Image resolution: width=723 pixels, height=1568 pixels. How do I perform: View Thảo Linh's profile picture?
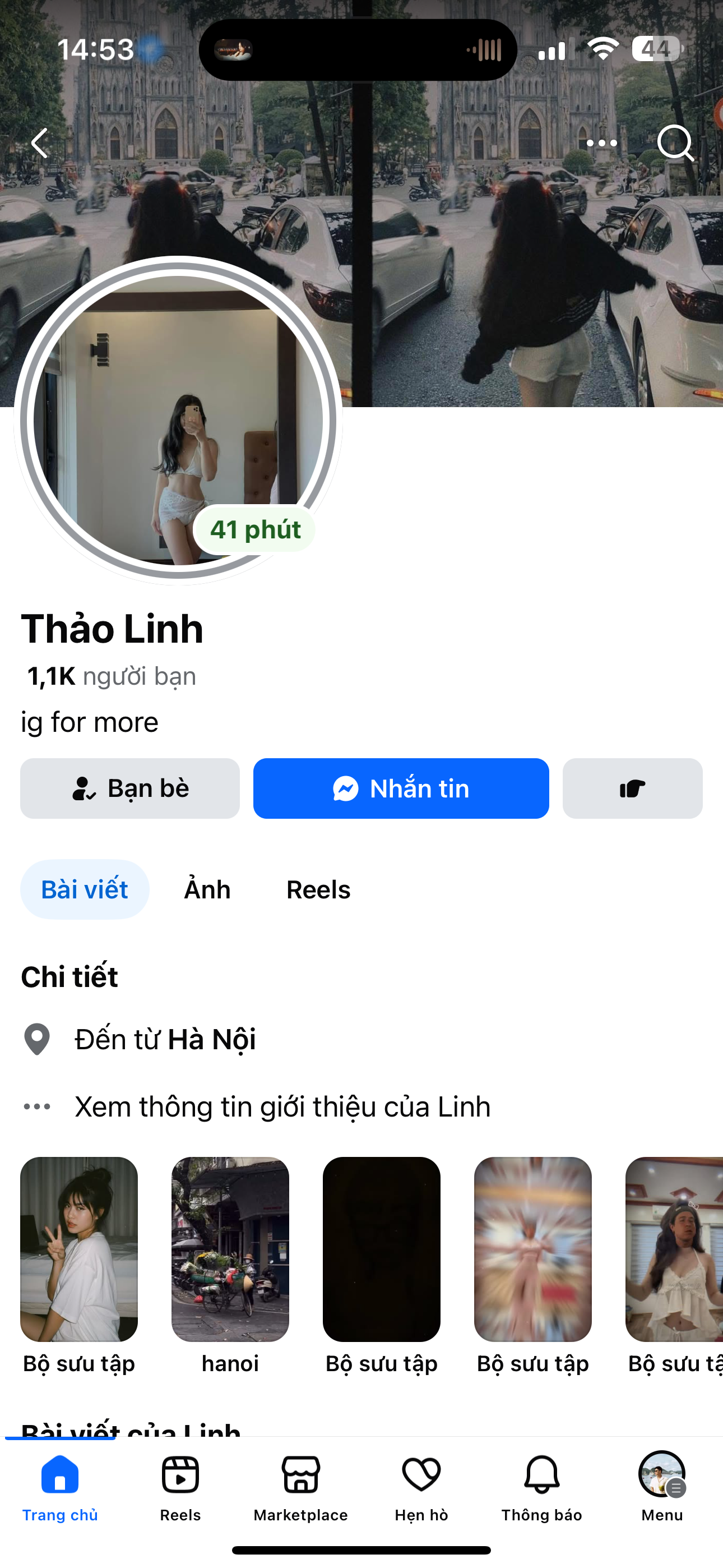(x=178, y=420)
